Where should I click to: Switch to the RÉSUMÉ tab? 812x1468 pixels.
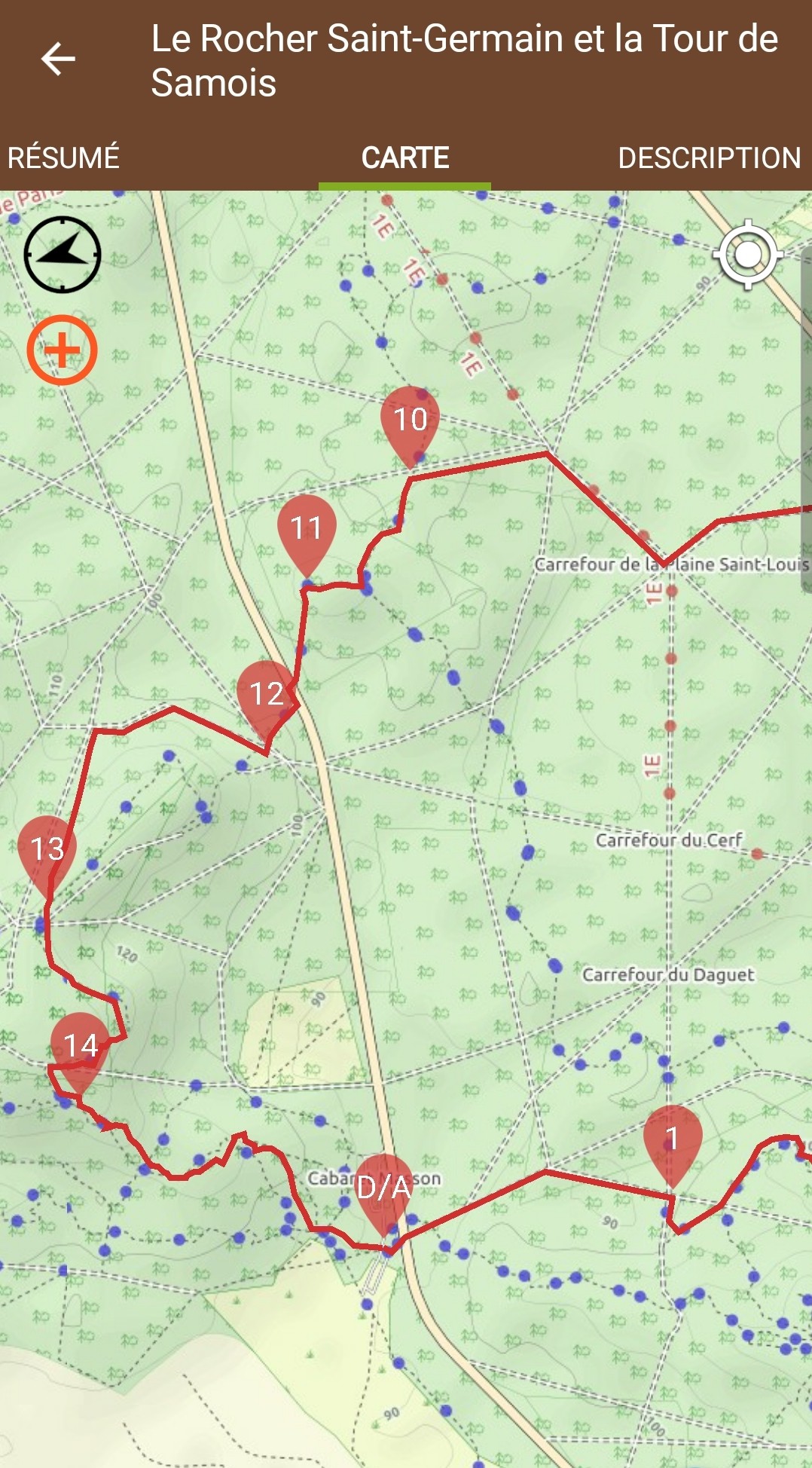63,158
